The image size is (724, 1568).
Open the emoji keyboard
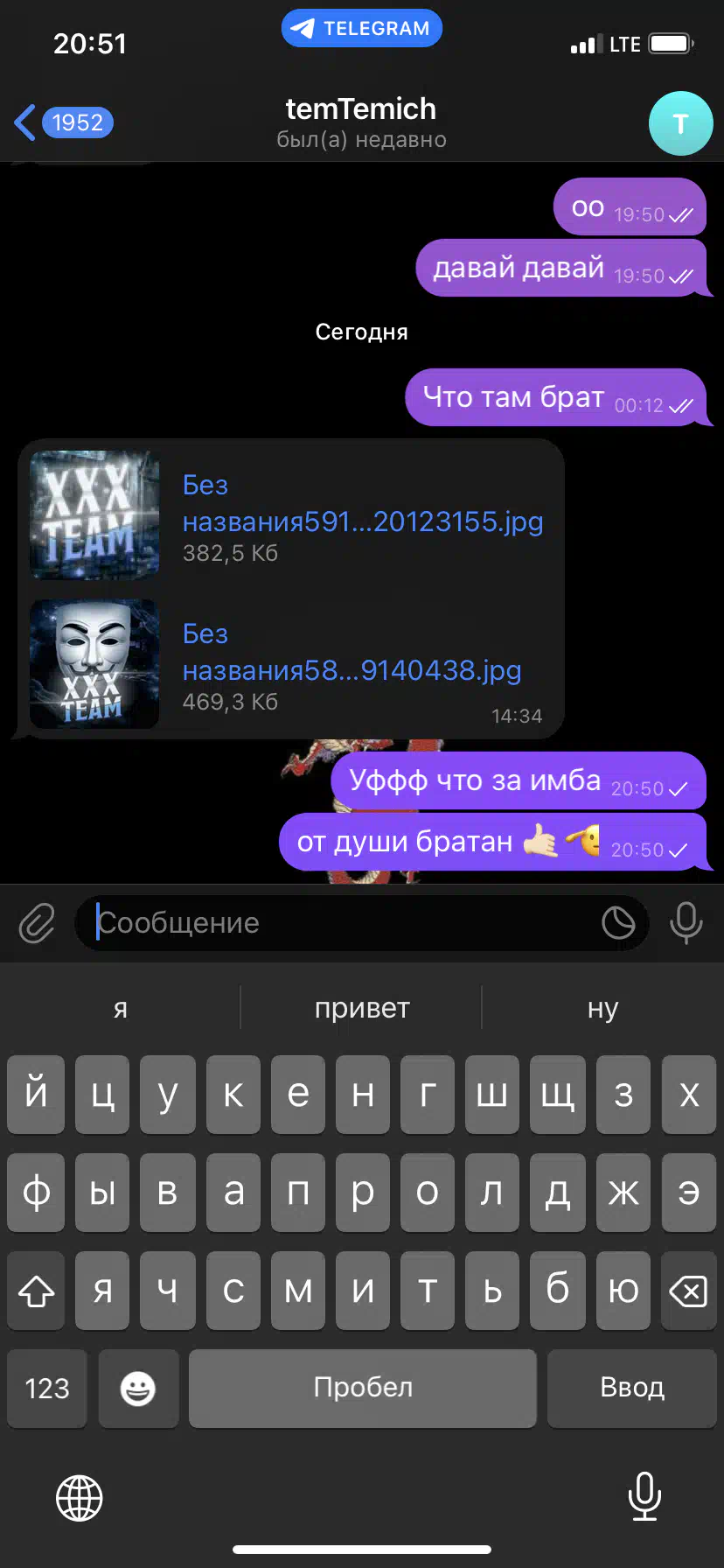pos(138,1388)
